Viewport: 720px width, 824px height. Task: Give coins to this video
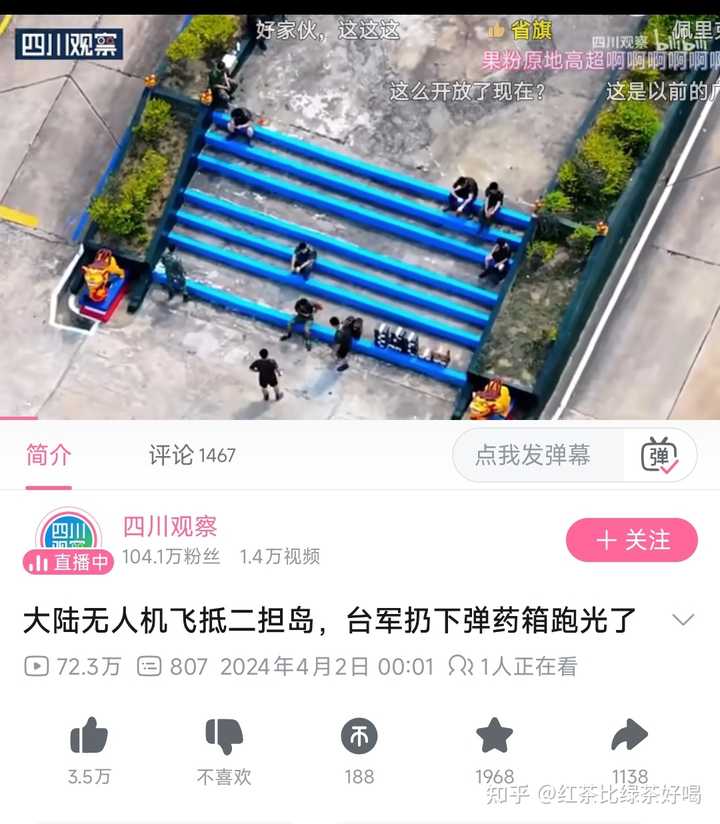pos(359,738)
